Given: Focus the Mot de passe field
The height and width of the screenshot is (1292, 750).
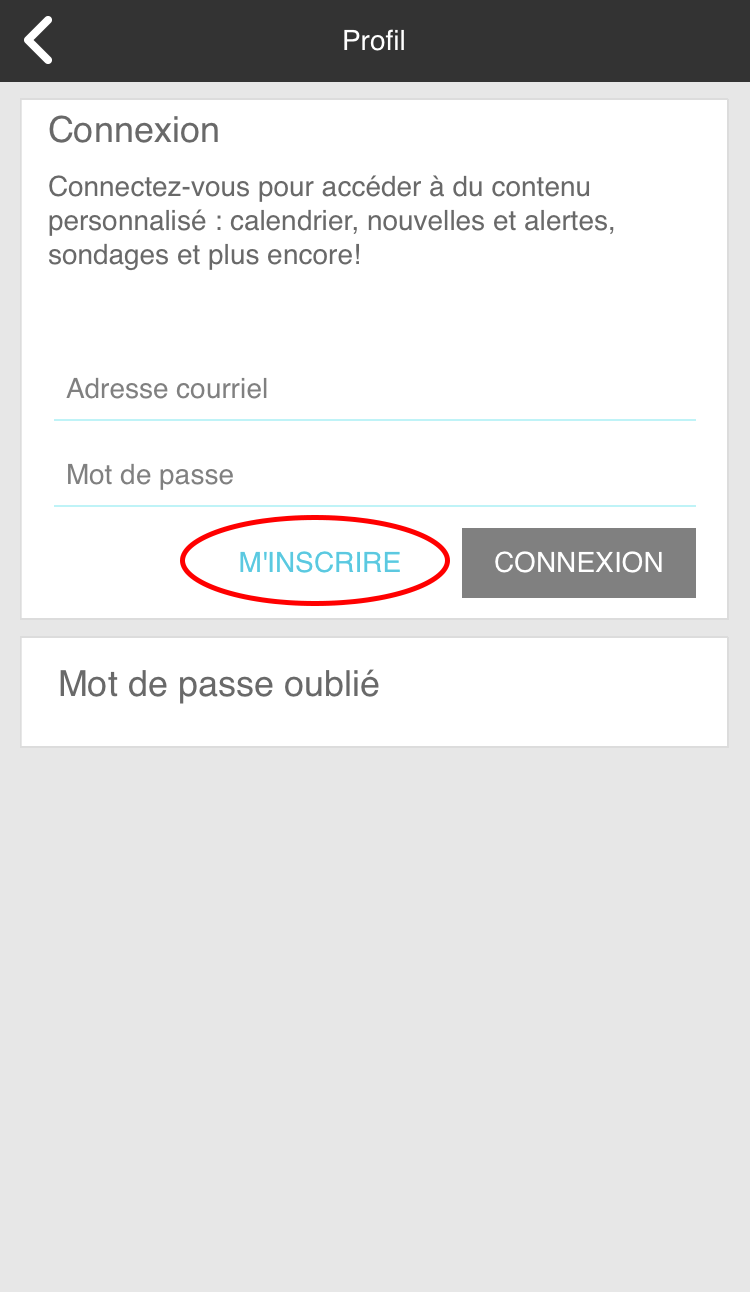Looking at the screenshot, I should [374, 475].
